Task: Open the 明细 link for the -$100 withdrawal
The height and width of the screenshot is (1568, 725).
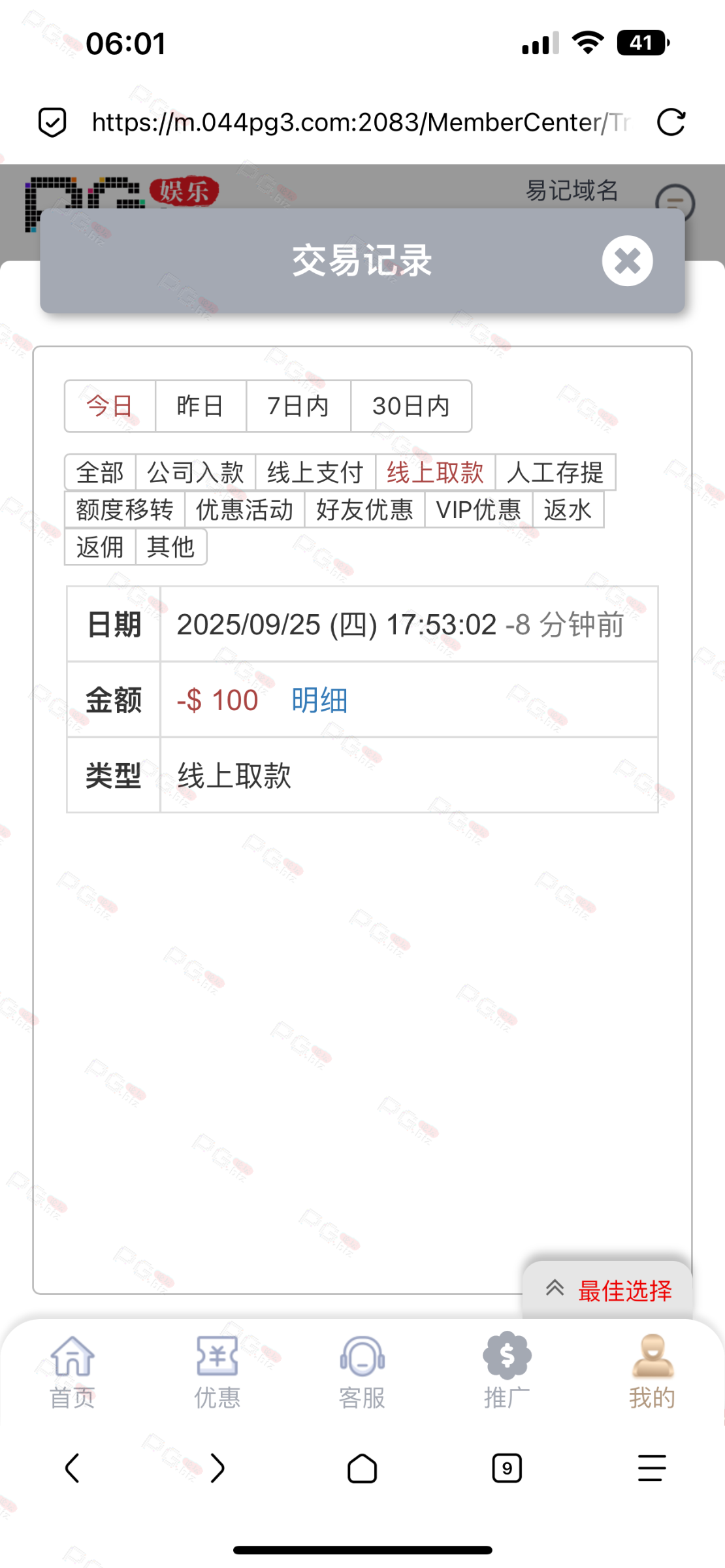Action: (319, 700)
